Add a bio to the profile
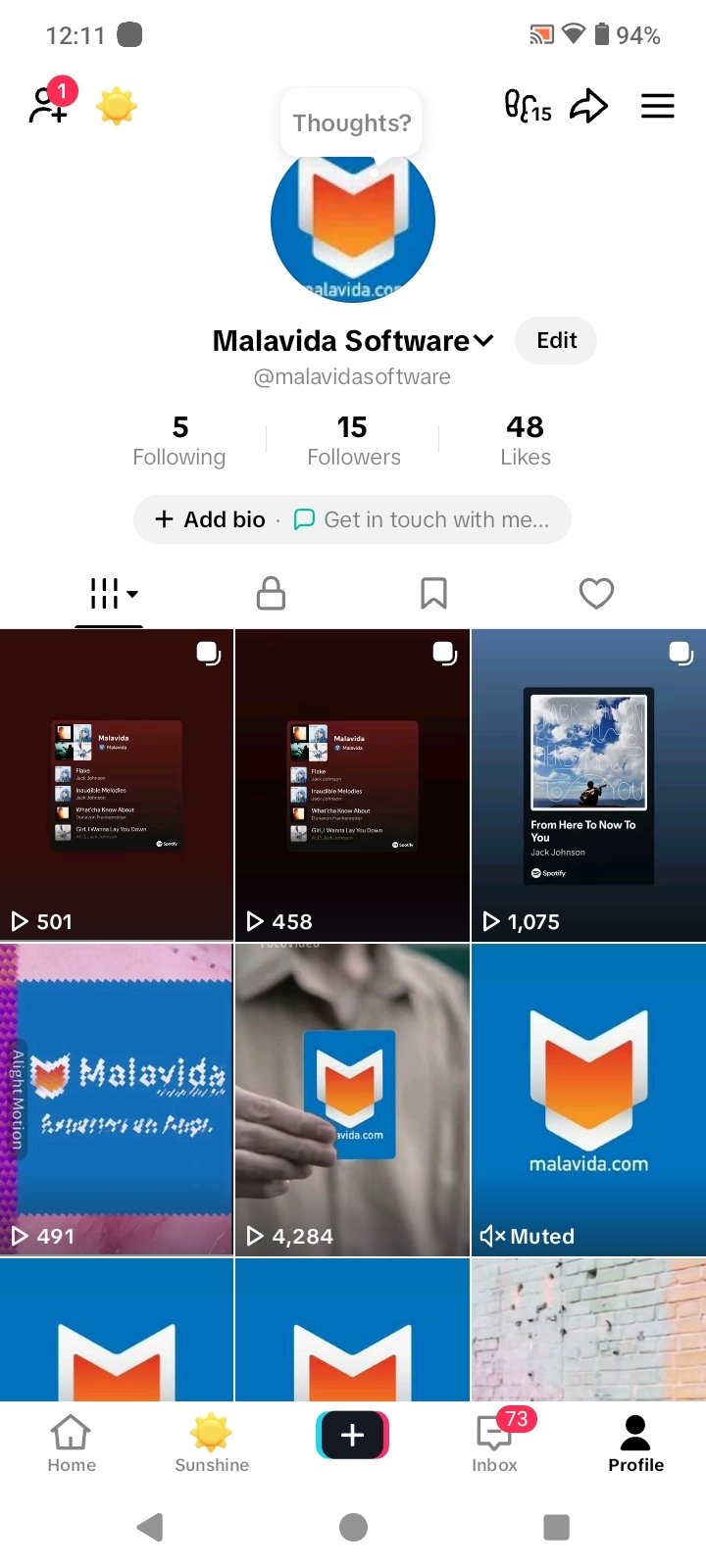706x1568 pixels. coord(212,519)
